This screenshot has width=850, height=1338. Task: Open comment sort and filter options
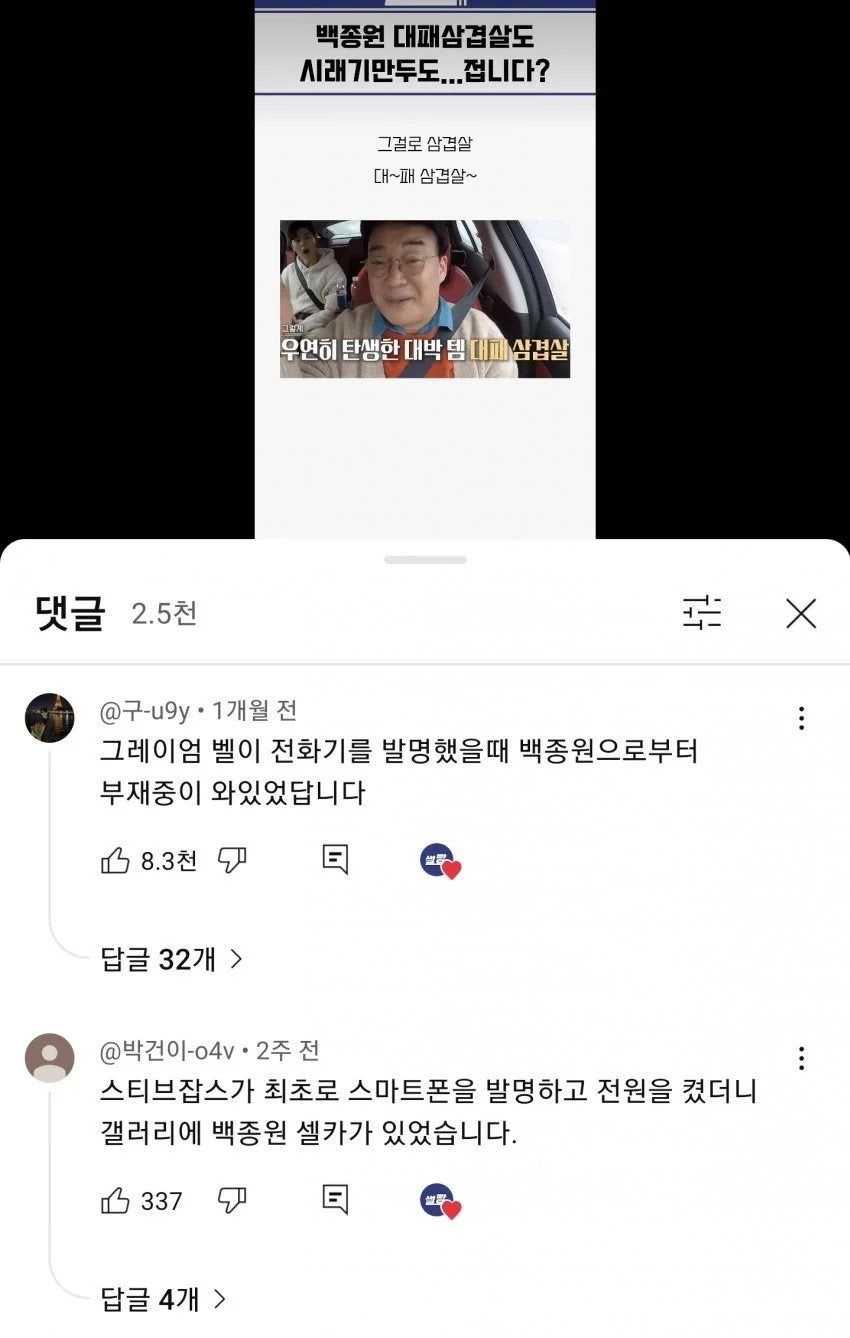pos(702,613)
